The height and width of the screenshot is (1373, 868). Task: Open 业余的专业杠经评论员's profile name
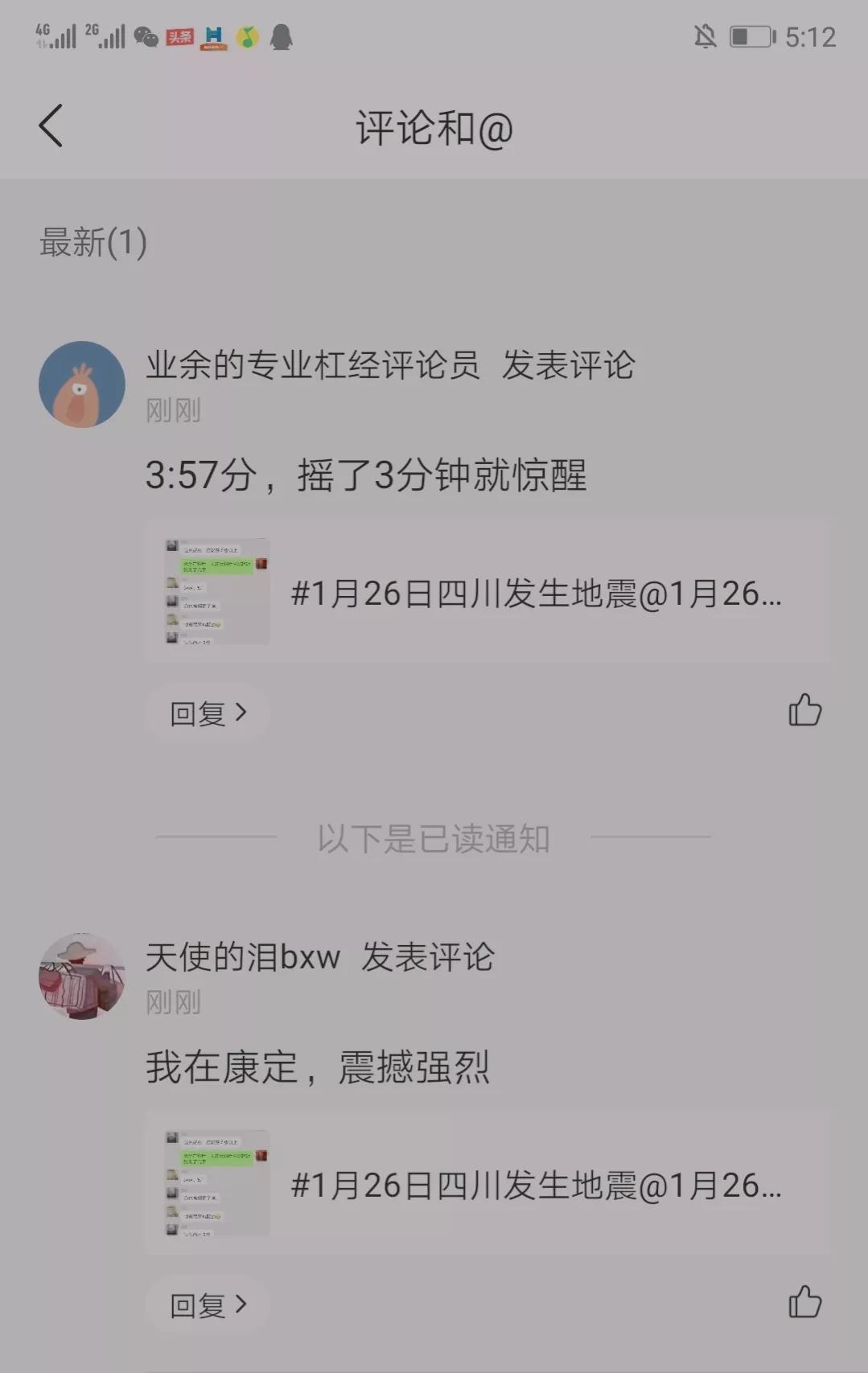pyautogui.click(x=312, y=365)
